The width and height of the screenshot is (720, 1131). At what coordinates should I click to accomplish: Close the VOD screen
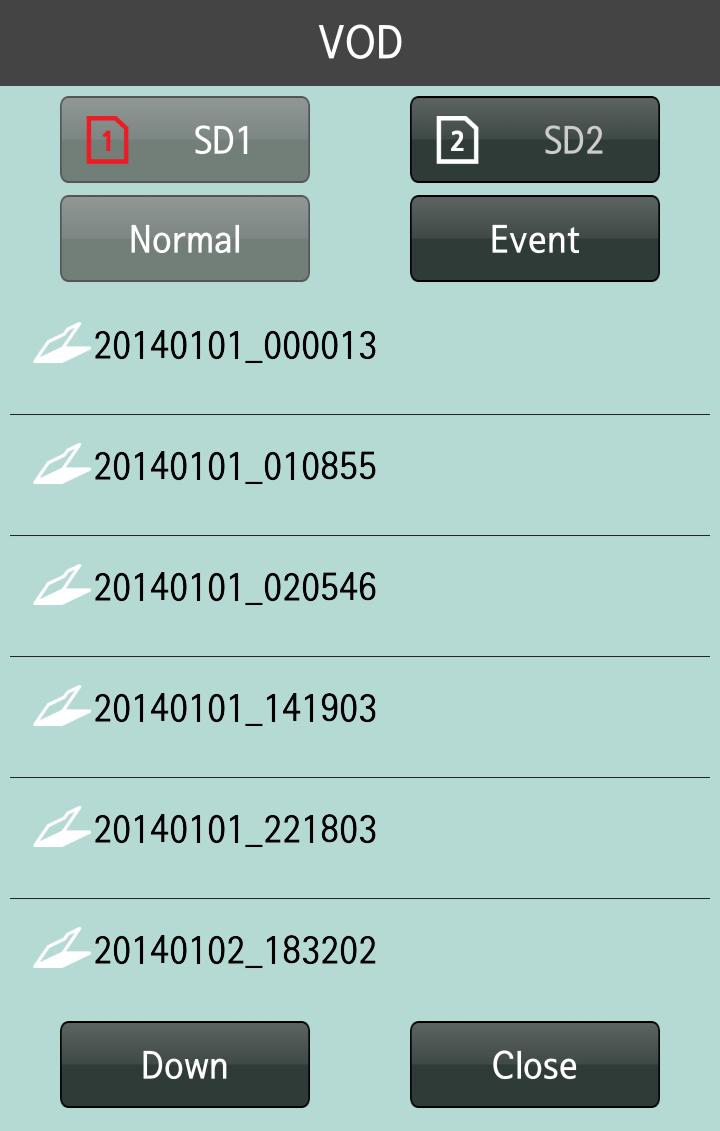pyautogui.click(x=535, y=1065)
